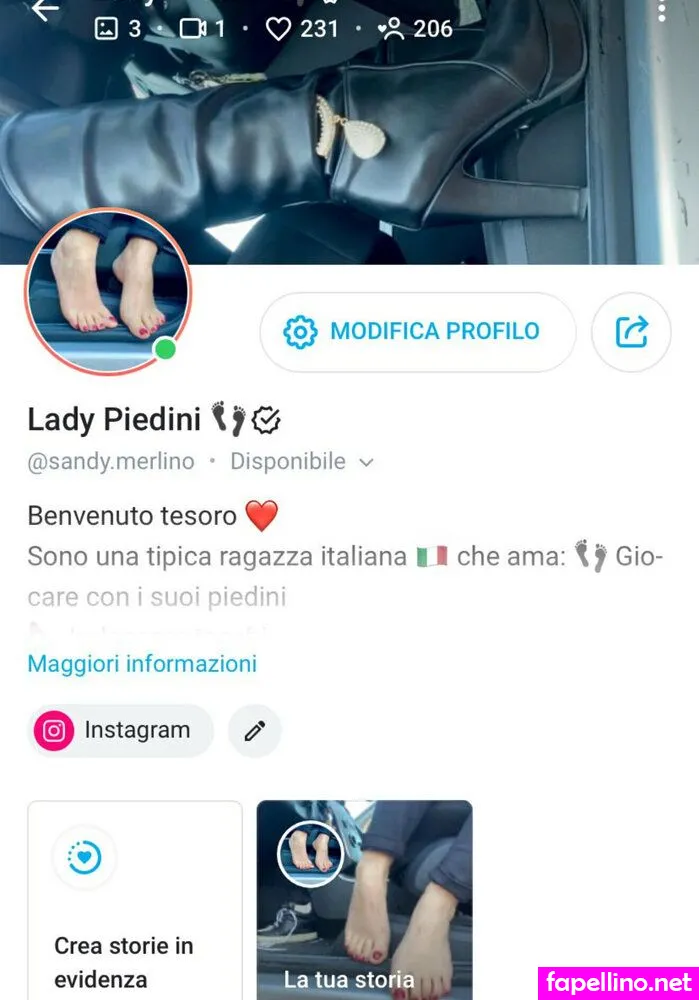Create a highlight via Crea storie in evidenza
Image resolution: width=699 pixels, height=1000 pixels.
coord(134,900)
